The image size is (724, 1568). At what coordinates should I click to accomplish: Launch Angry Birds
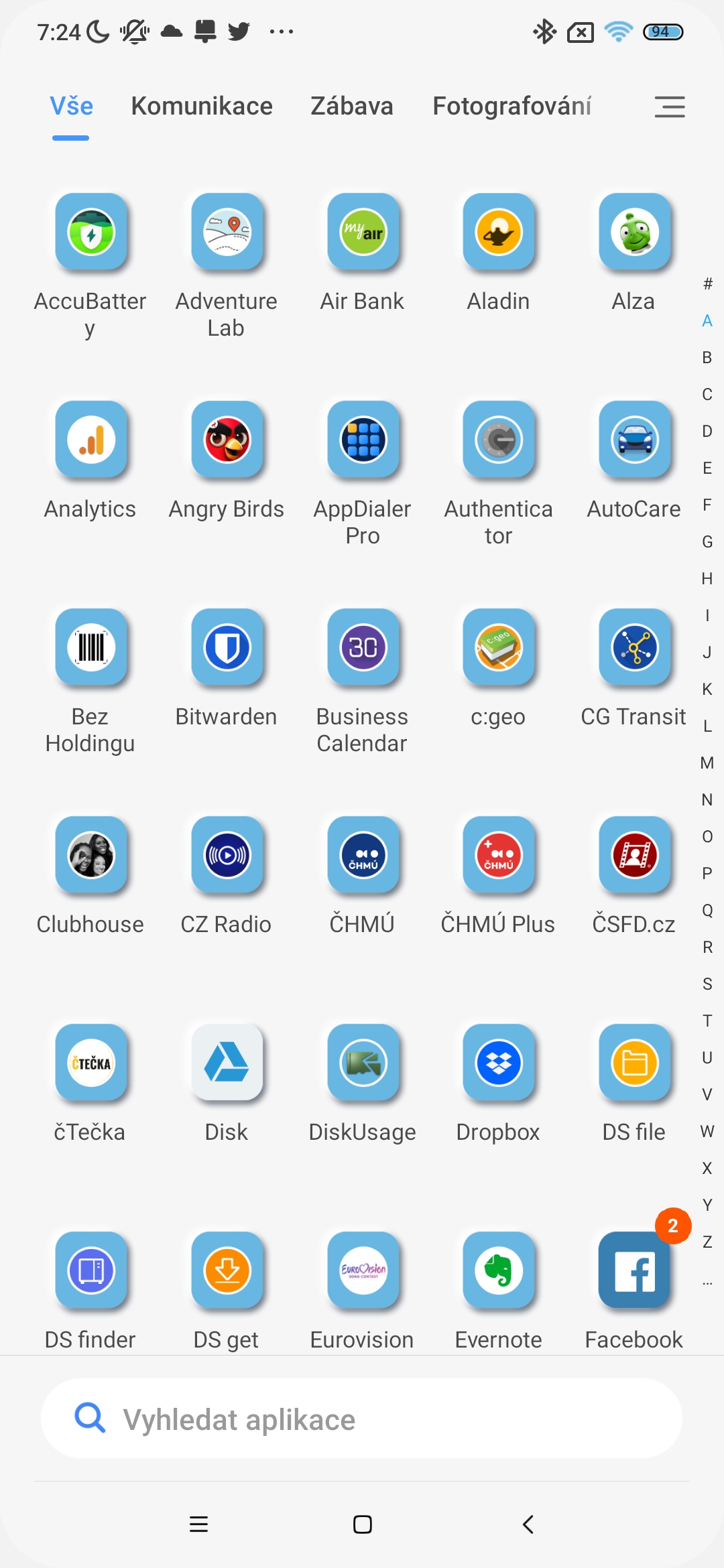point(227,440)
